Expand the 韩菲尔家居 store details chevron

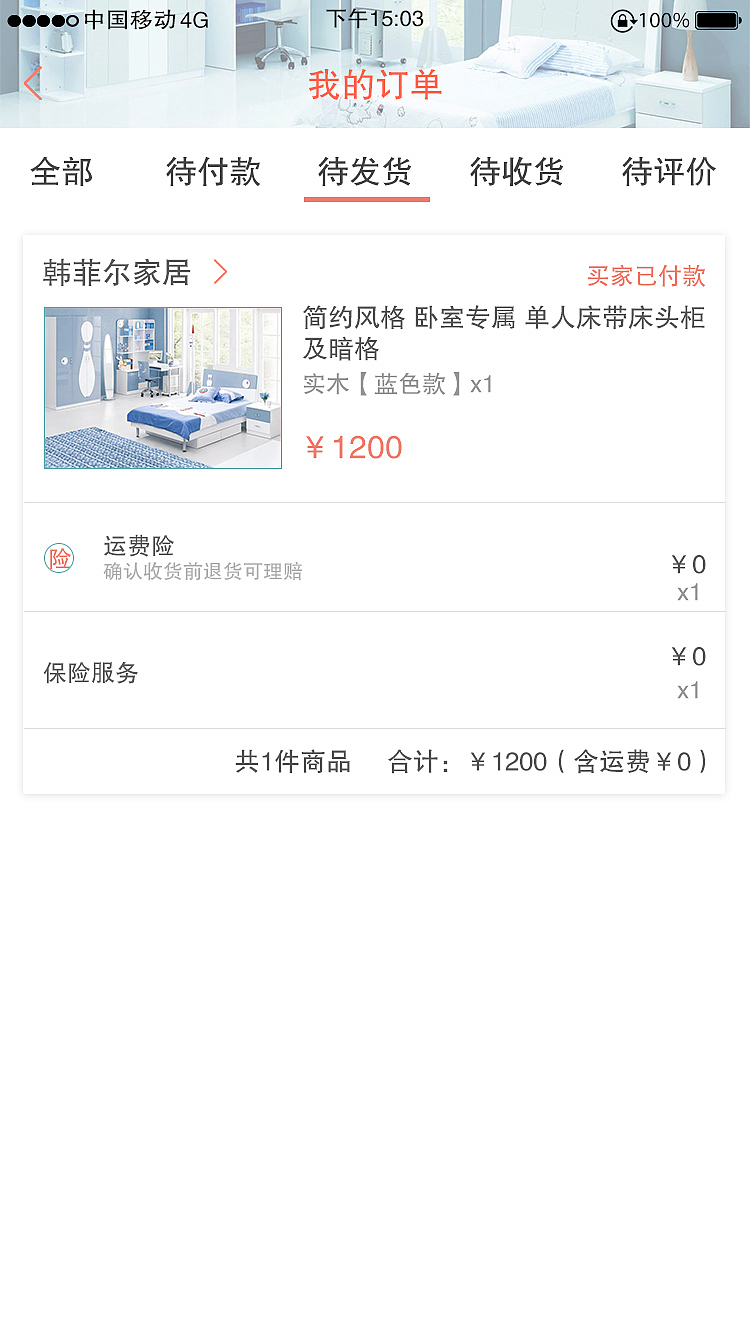pos(219,271)
